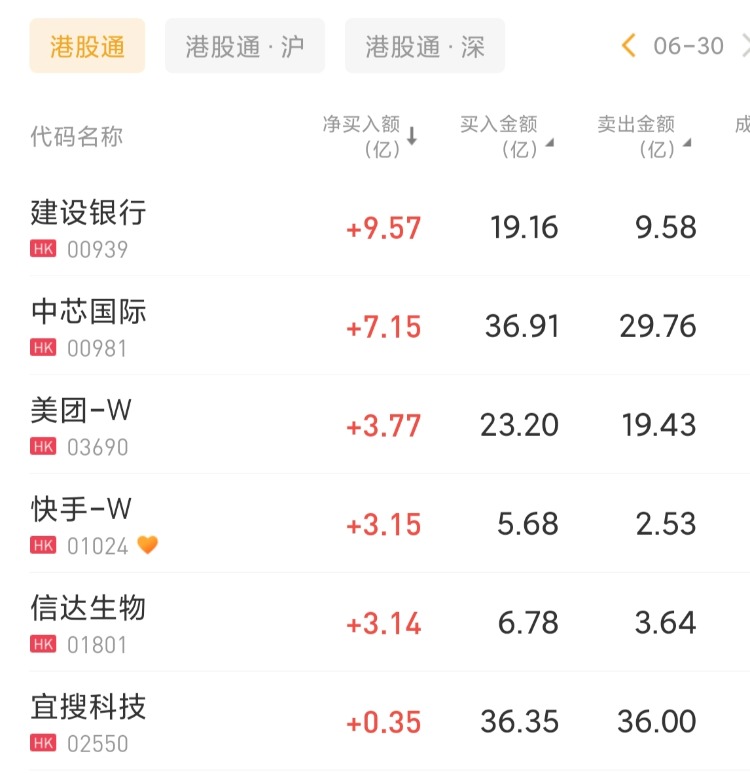Open 快手-W stock details
The width and height of the screenshot is (750, 781).
point(82,510)
